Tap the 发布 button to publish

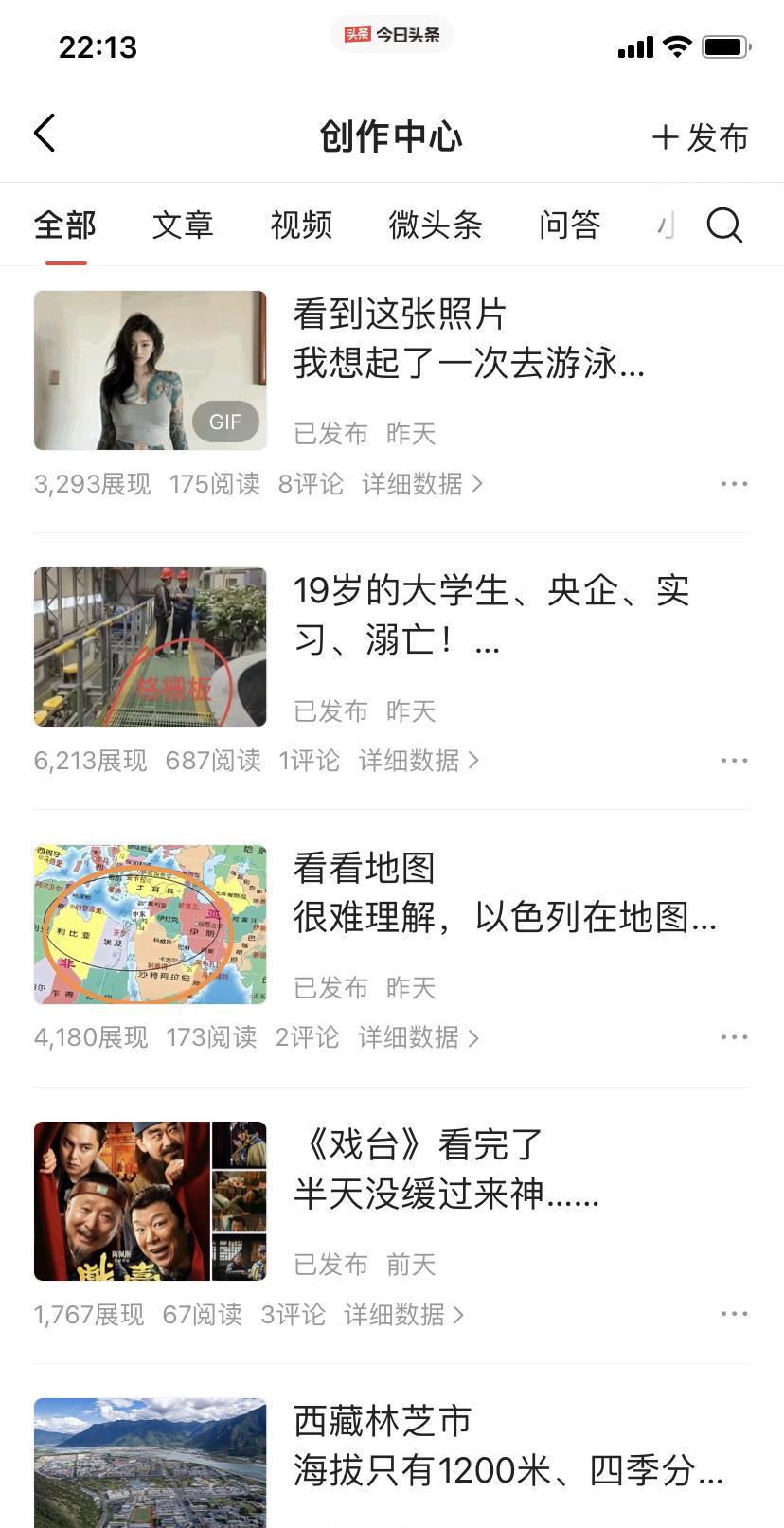pyautogui.click(x=701, y=137)
